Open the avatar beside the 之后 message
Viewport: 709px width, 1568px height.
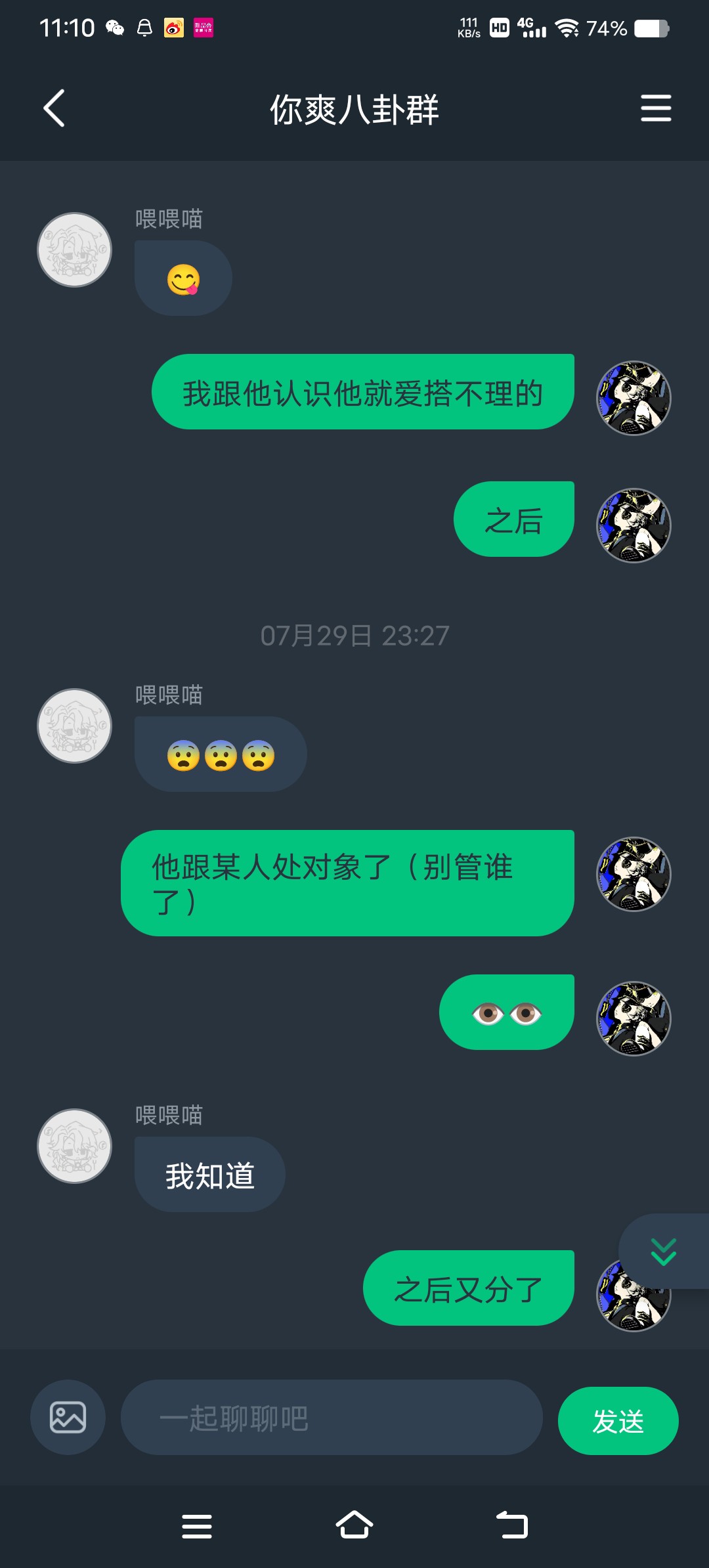coord(634,525)
